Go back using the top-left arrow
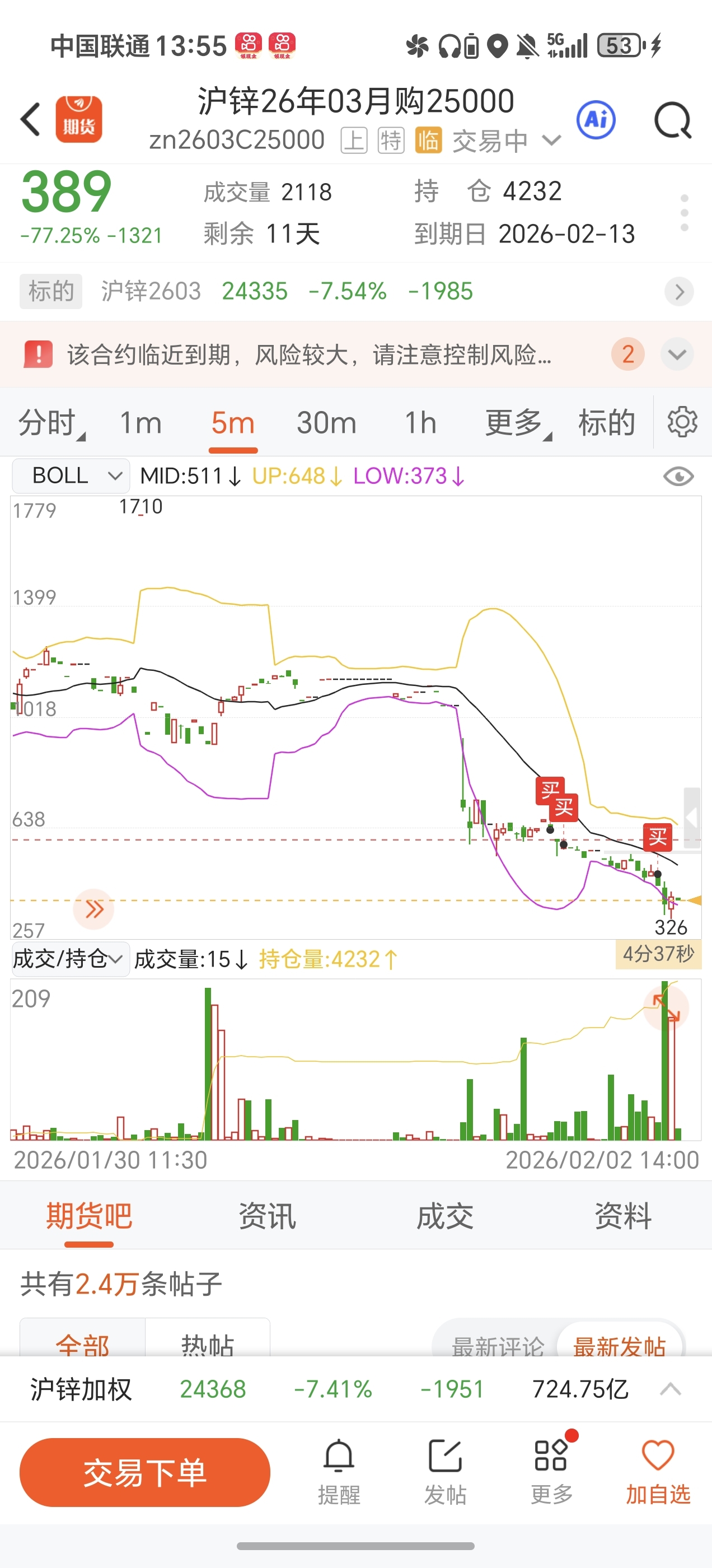The image size is (712, 1568). point(30,119)
